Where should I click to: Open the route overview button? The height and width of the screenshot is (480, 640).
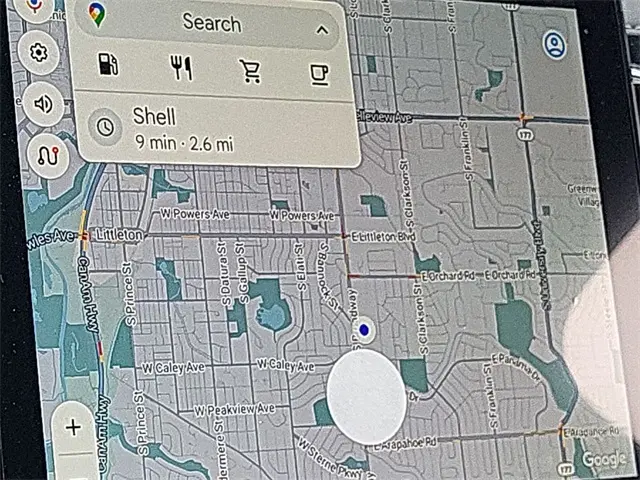(x=48, y=155)
